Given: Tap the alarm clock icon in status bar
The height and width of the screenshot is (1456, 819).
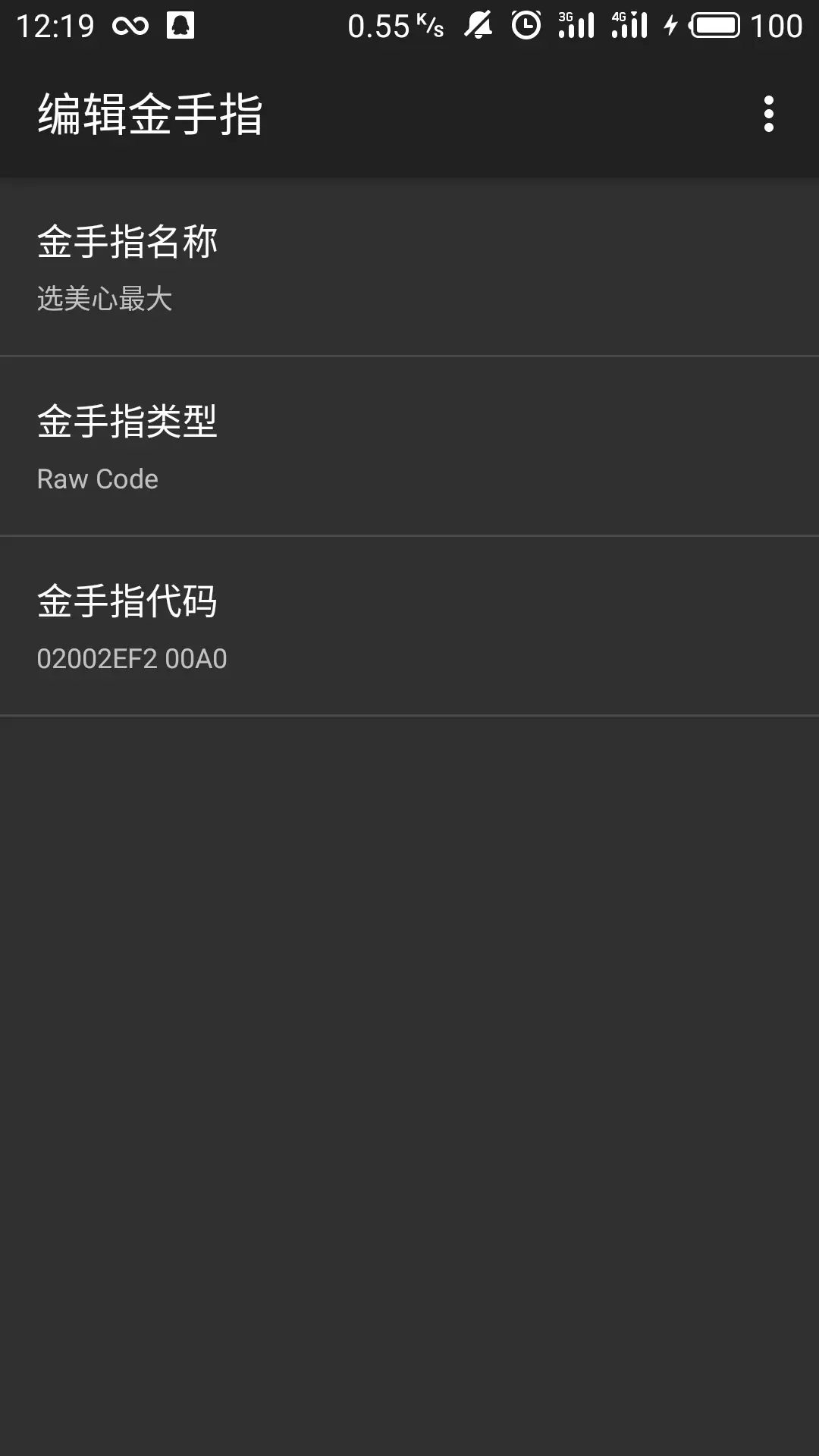Looking at the screenshot, I should (526, 25).
